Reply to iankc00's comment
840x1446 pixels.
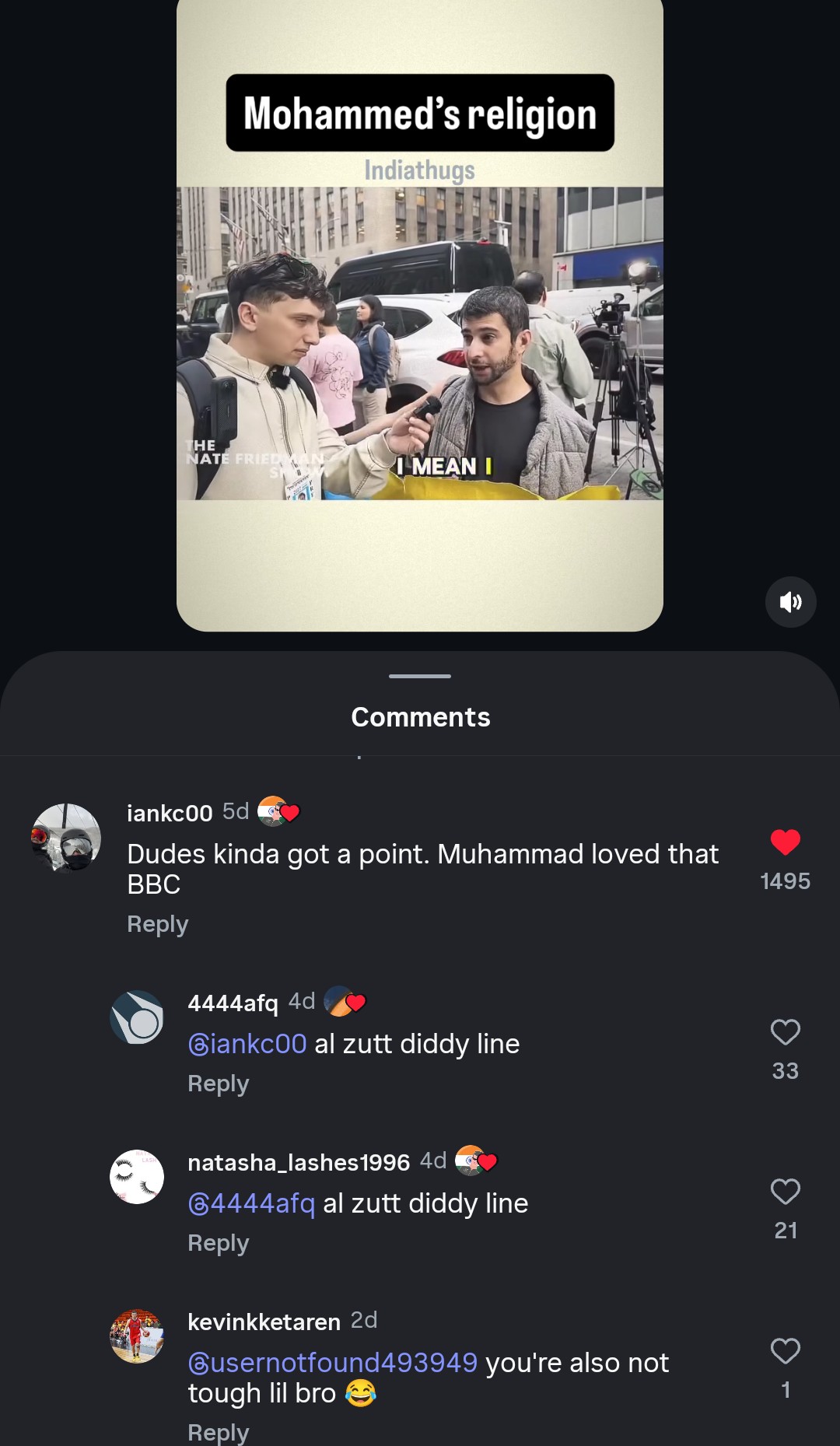tap(158, 924)
